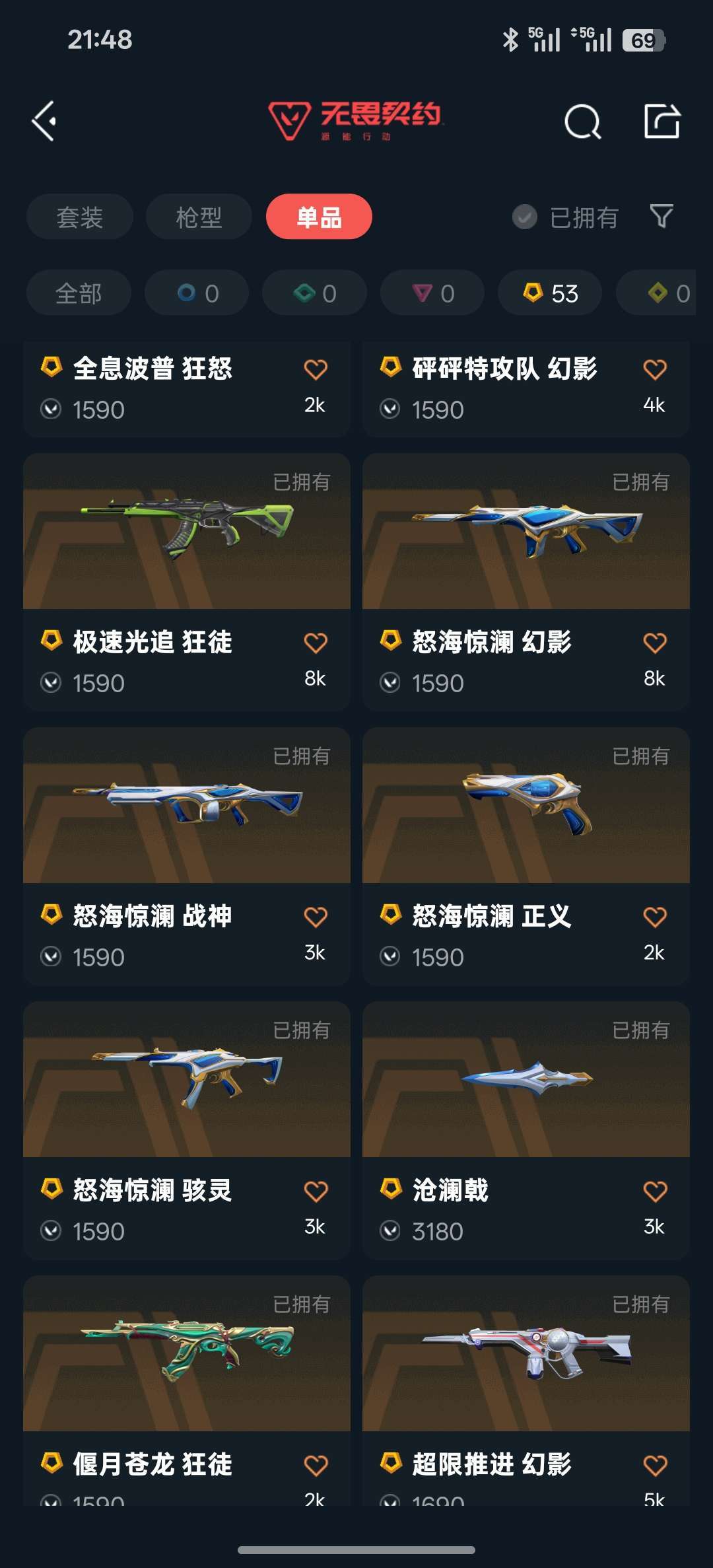Viewport: 713px width, 1568px height.
Task: Like the 怒海惊澜 骇灵 skin
Action: pyautogui.click(x=316, y=1191)
